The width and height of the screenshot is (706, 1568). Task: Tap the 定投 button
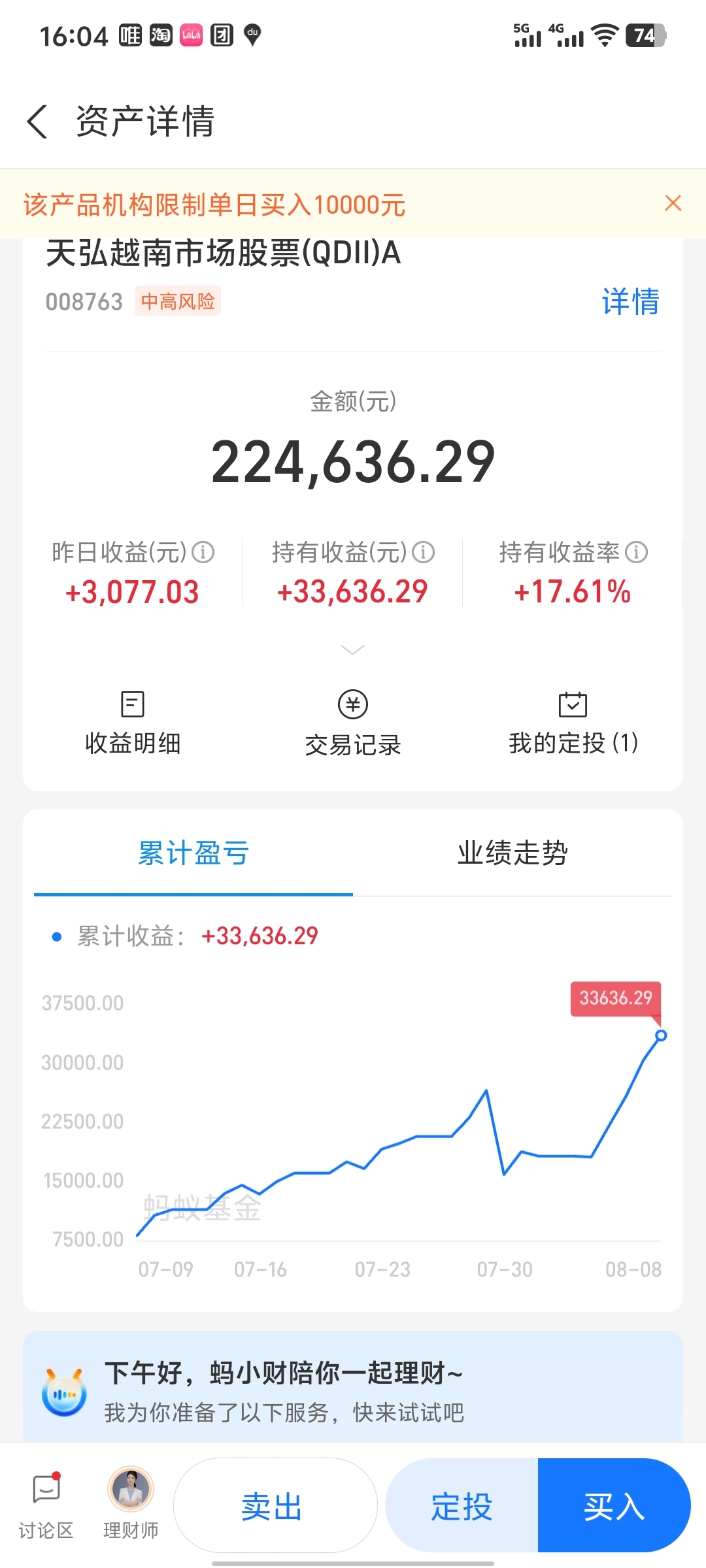[x=462, y=1505]
